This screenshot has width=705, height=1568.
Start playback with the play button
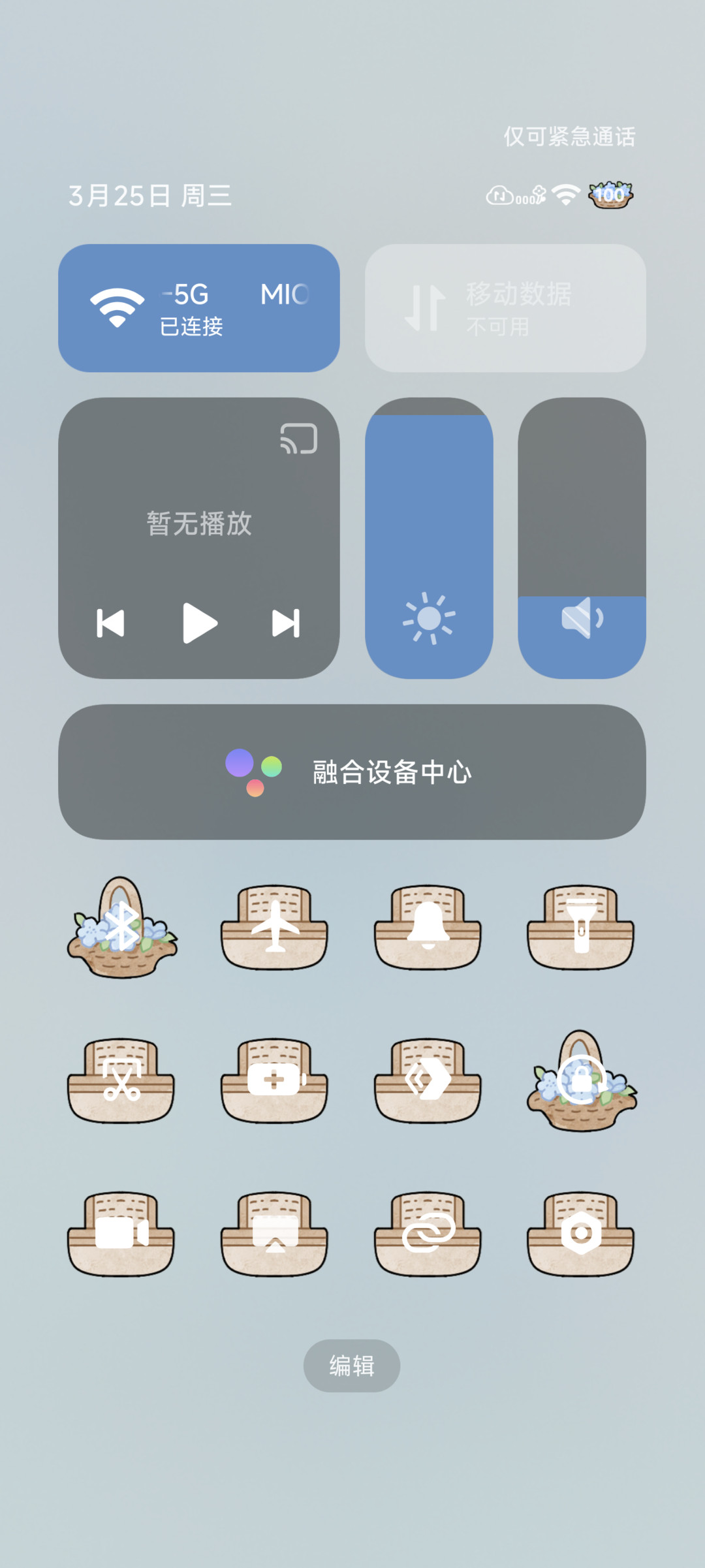pos(199,623)
